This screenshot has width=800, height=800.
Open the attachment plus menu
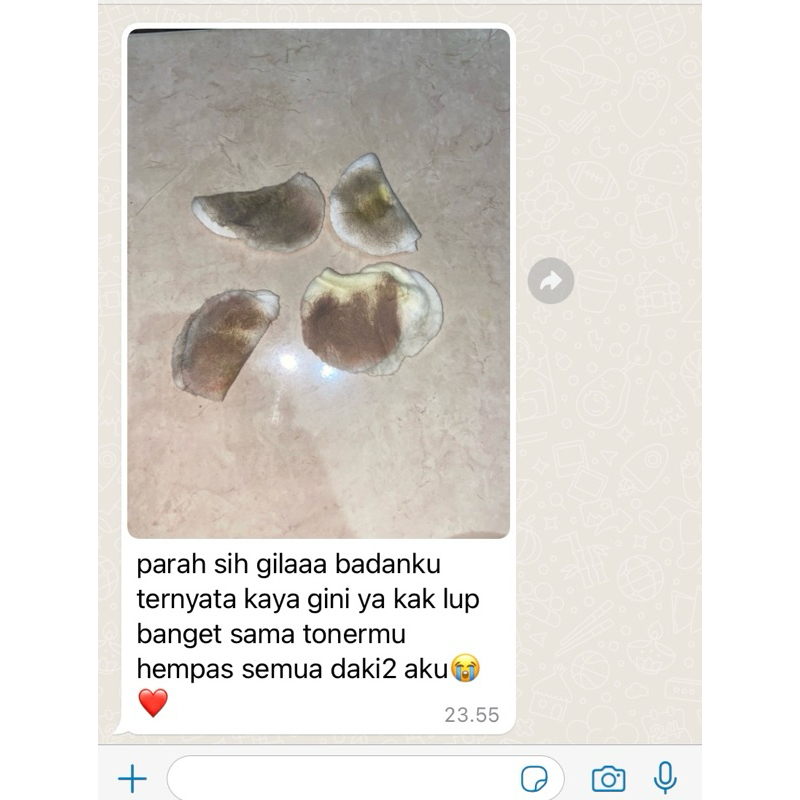pos(132,778)
